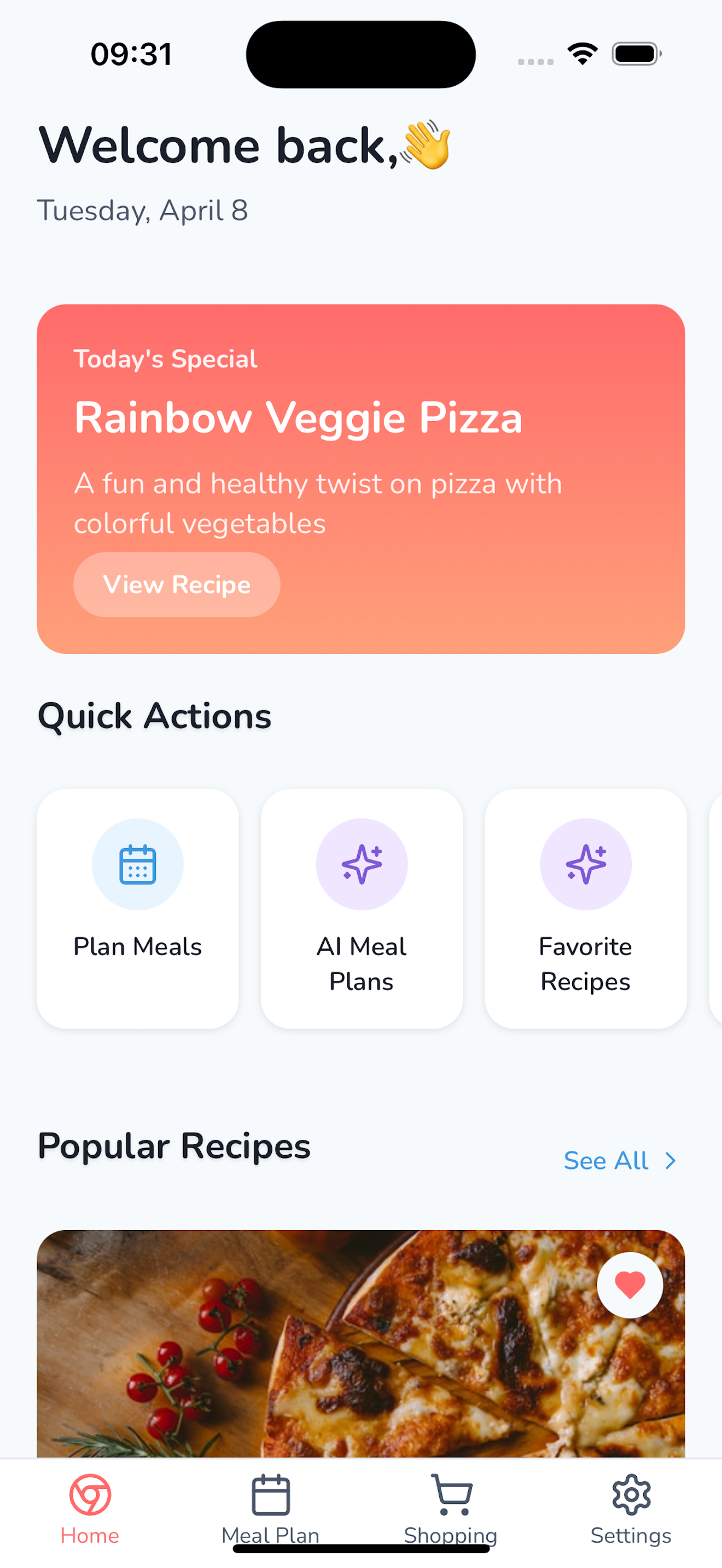Unfavorite the pizza recipe with the heart
Screen dimensions: 722x1568
(630, 1285)
